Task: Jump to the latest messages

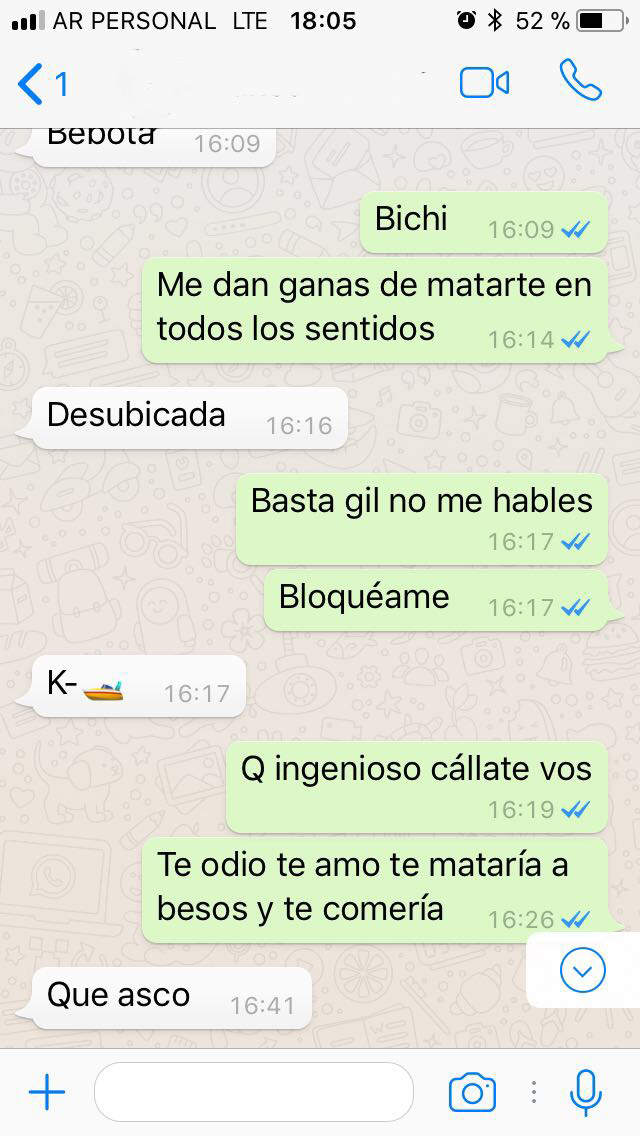Action: pos(582,969)
